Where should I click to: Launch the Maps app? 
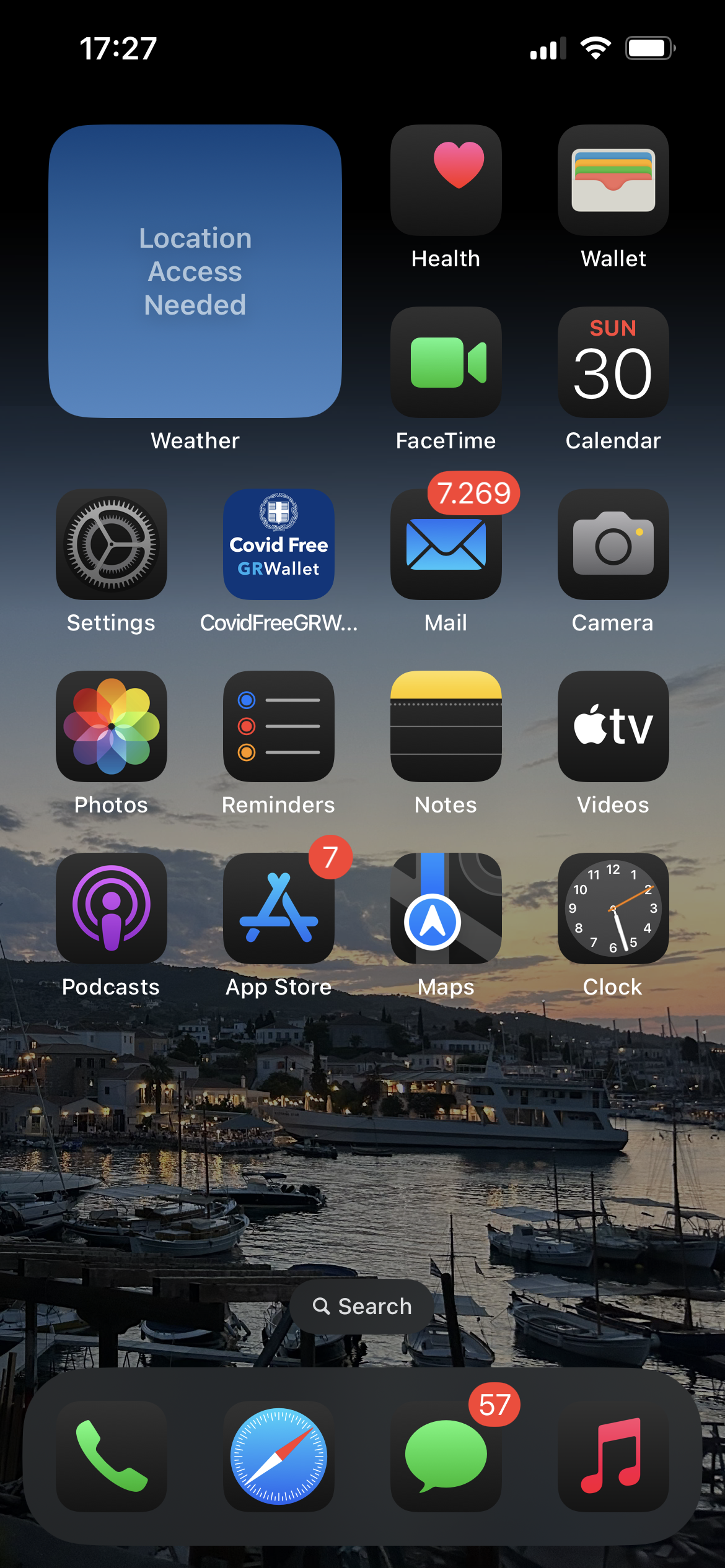pyautogui.click(x=446, y=908)
